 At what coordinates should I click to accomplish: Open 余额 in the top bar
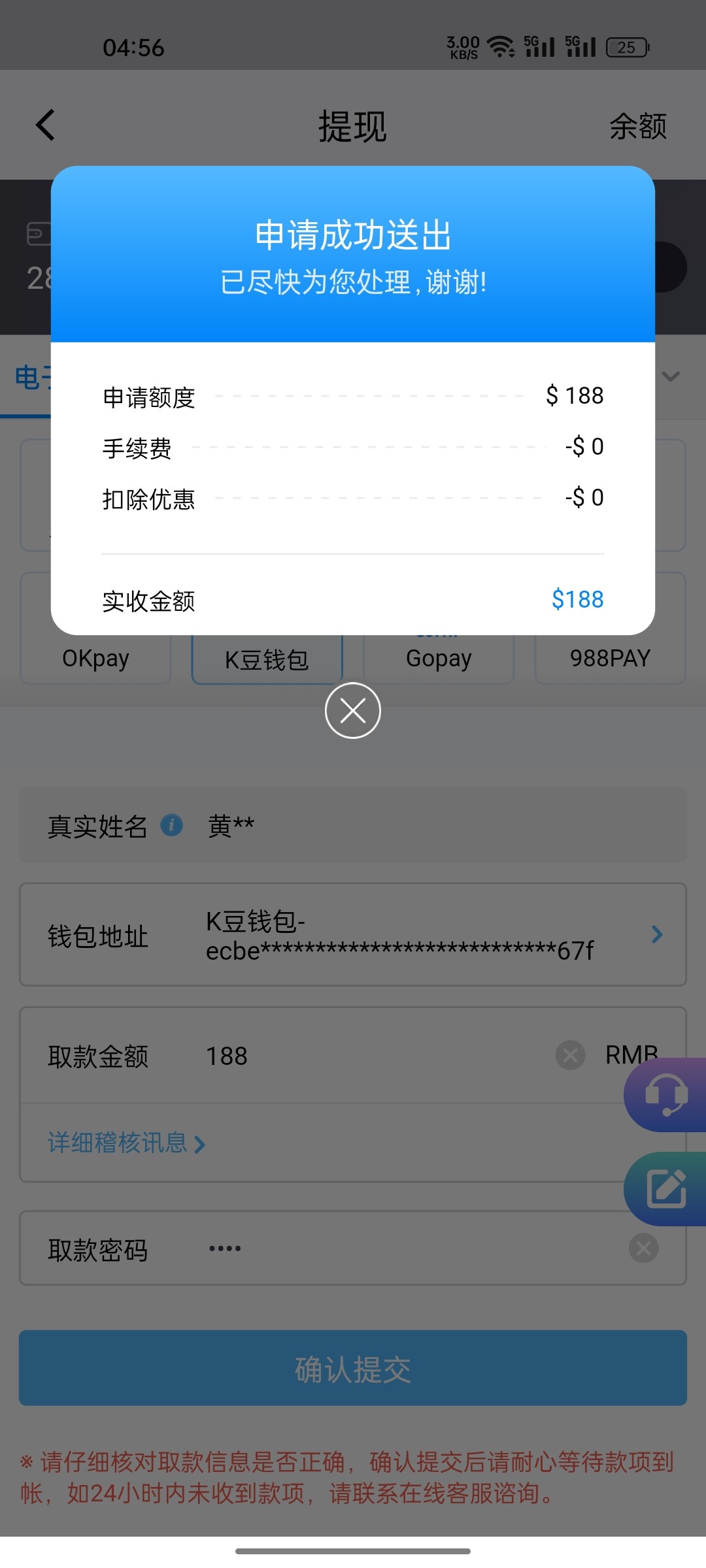(x=638, y=126)
